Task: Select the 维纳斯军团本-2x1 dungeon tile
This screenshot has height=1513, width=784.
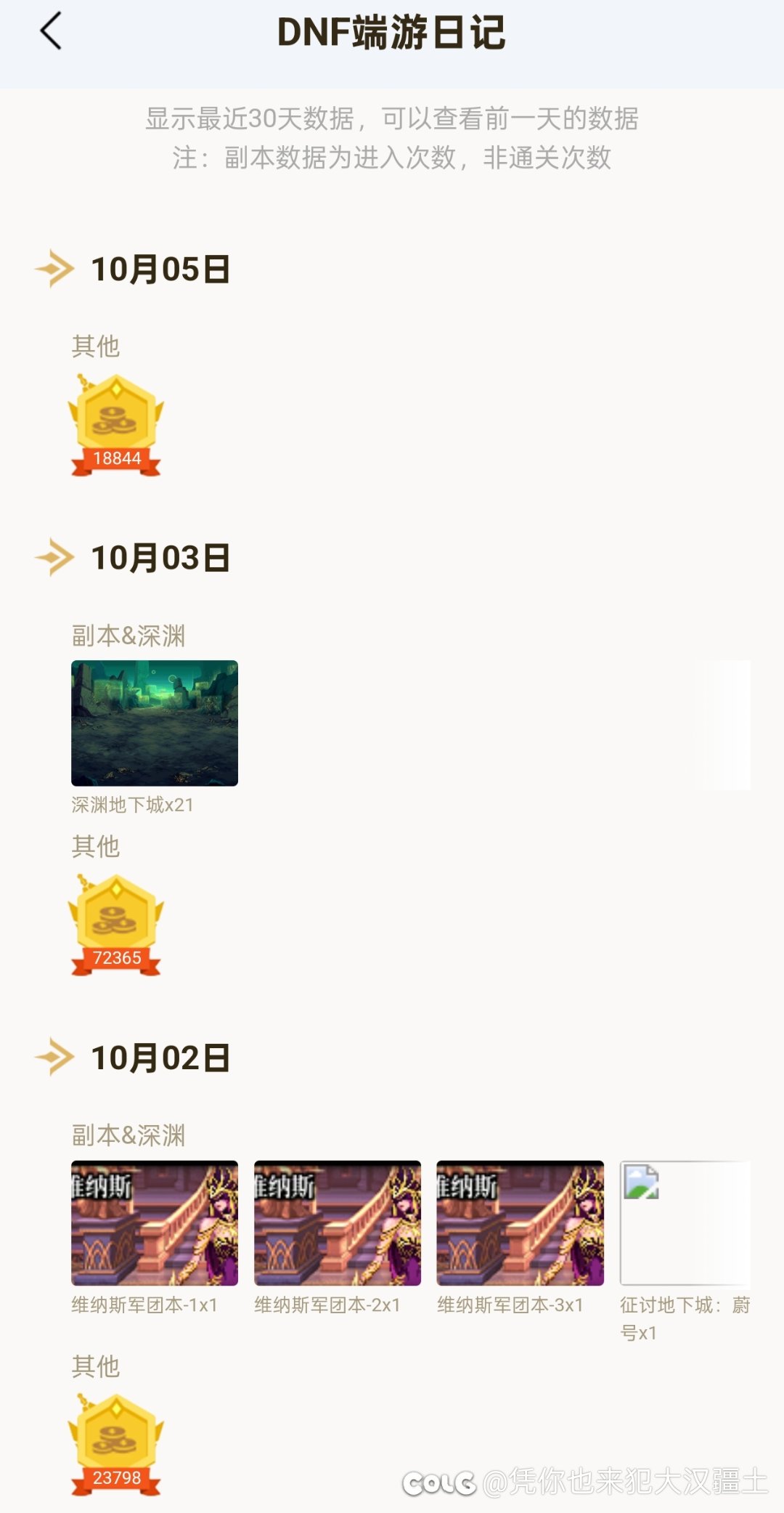Action: (x=337, y=1222)
